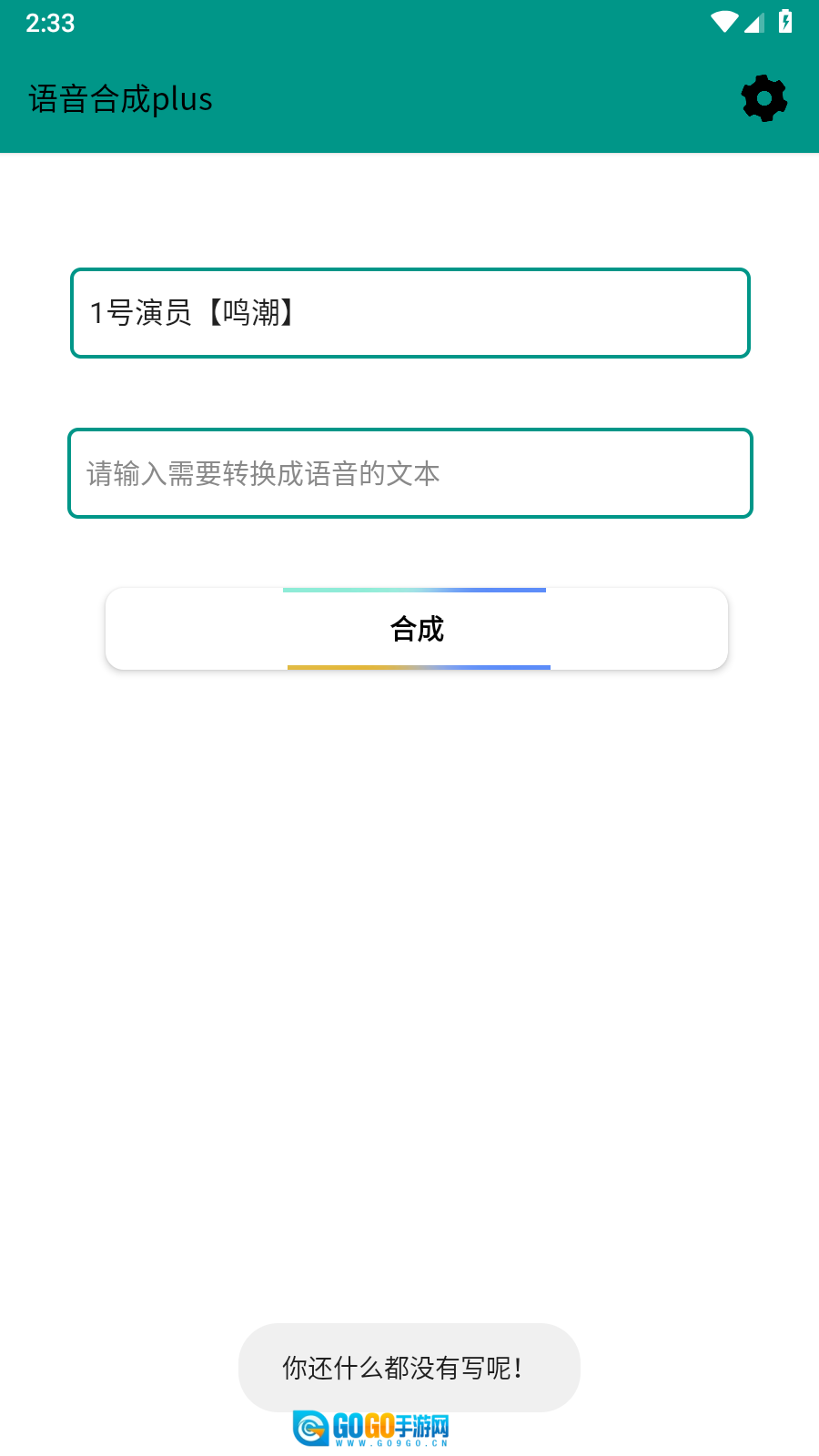
Task: Open the voice actor selector 1号演员【鸣潮】
Action: tap(409, 313)
